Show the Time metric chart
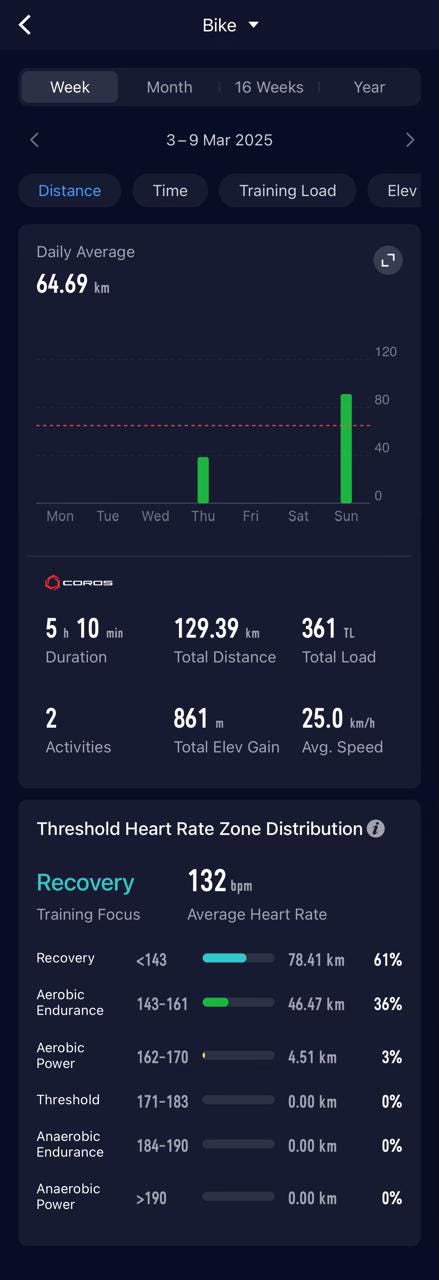The height and width of the screenshot is (1280, 439). 170,191
